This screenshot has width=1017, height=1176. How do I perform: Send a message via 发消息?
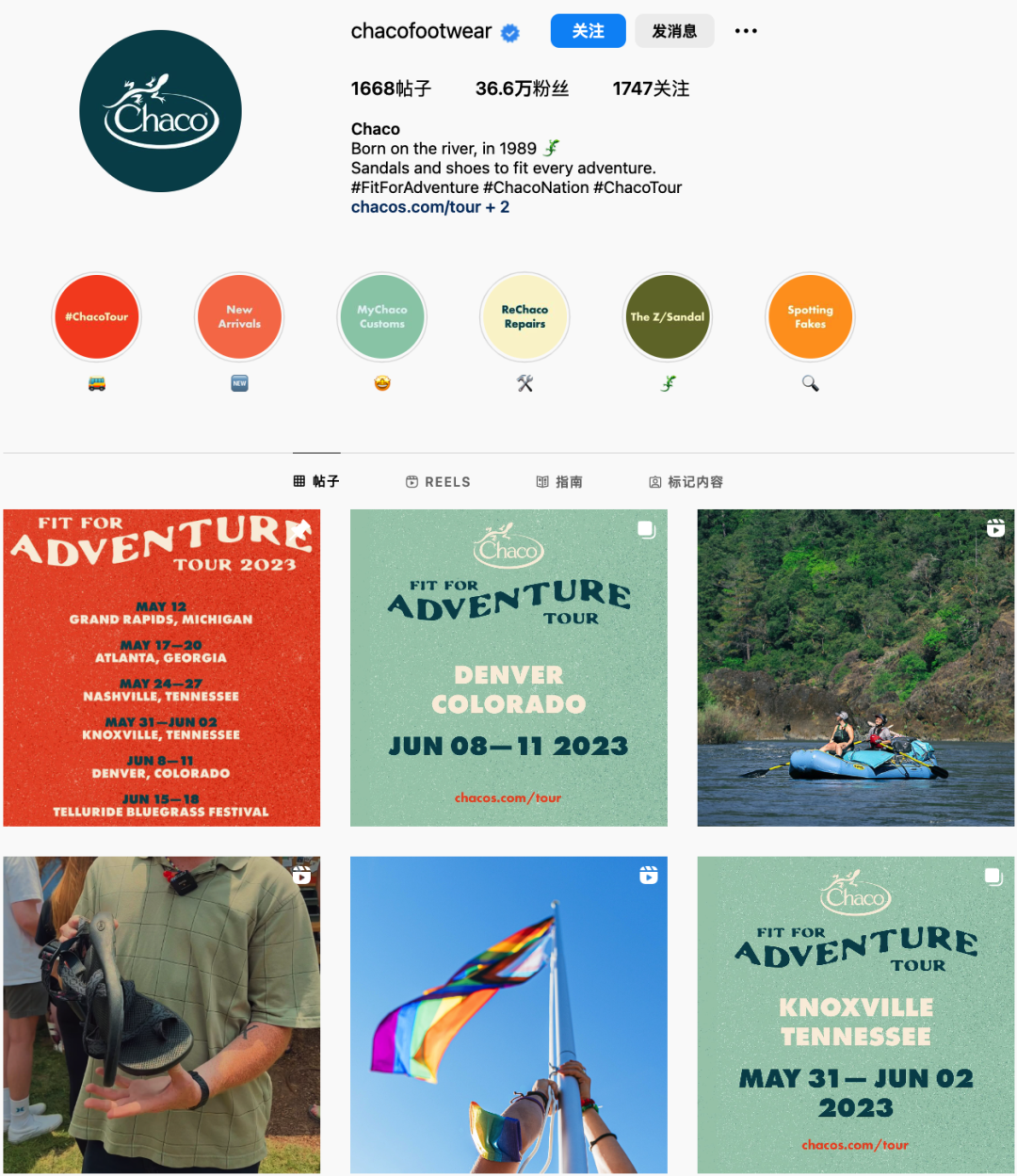point(674,31)
